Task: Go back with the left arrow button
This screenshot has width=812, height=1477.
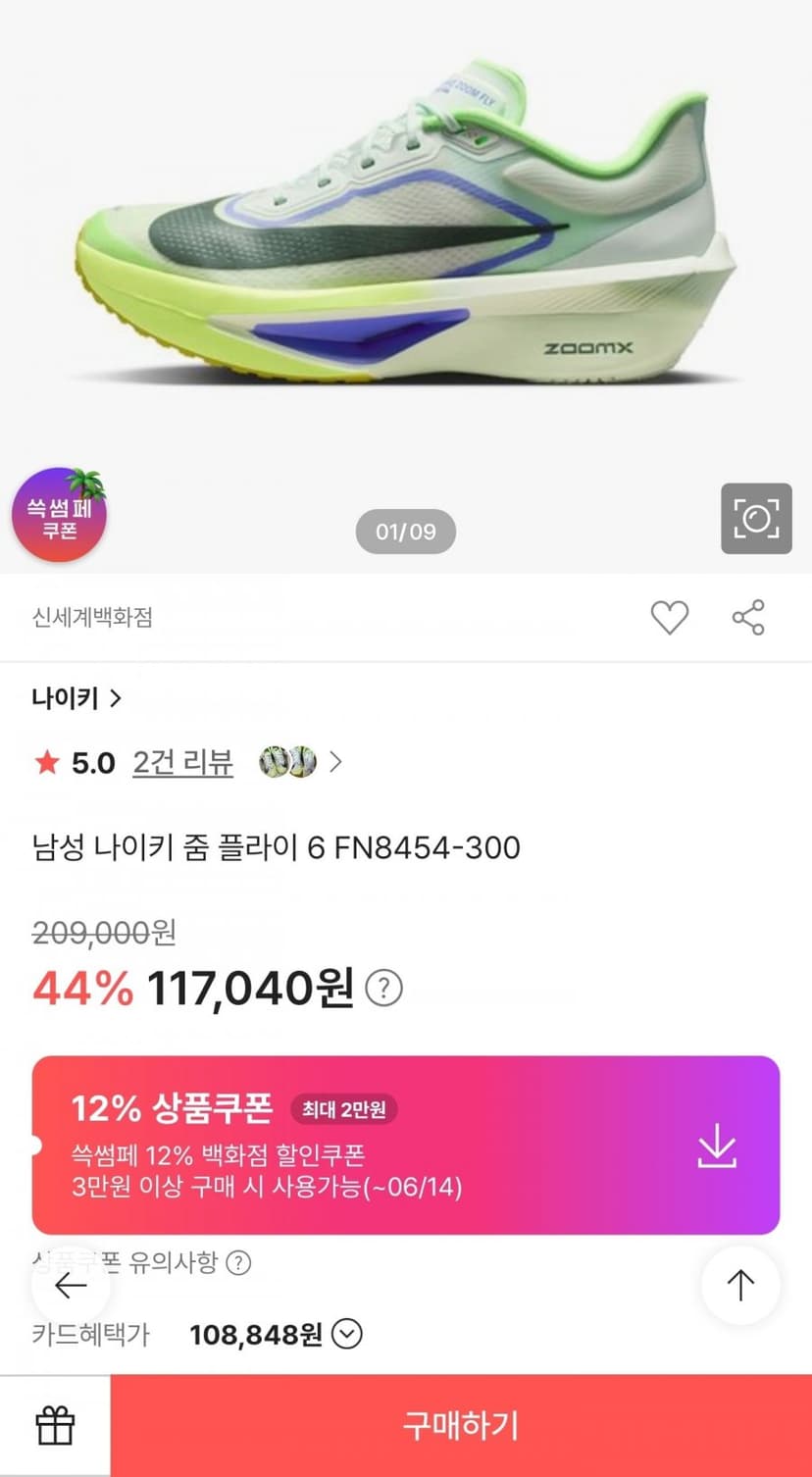Action: point(71,1286)
